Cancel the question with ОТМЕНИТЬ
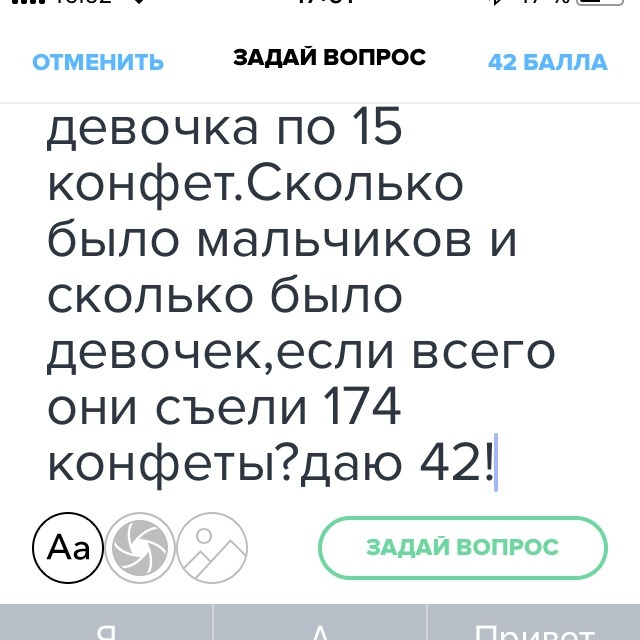The width and height of the screenshot is (640, 640). (x=98, y=62)
